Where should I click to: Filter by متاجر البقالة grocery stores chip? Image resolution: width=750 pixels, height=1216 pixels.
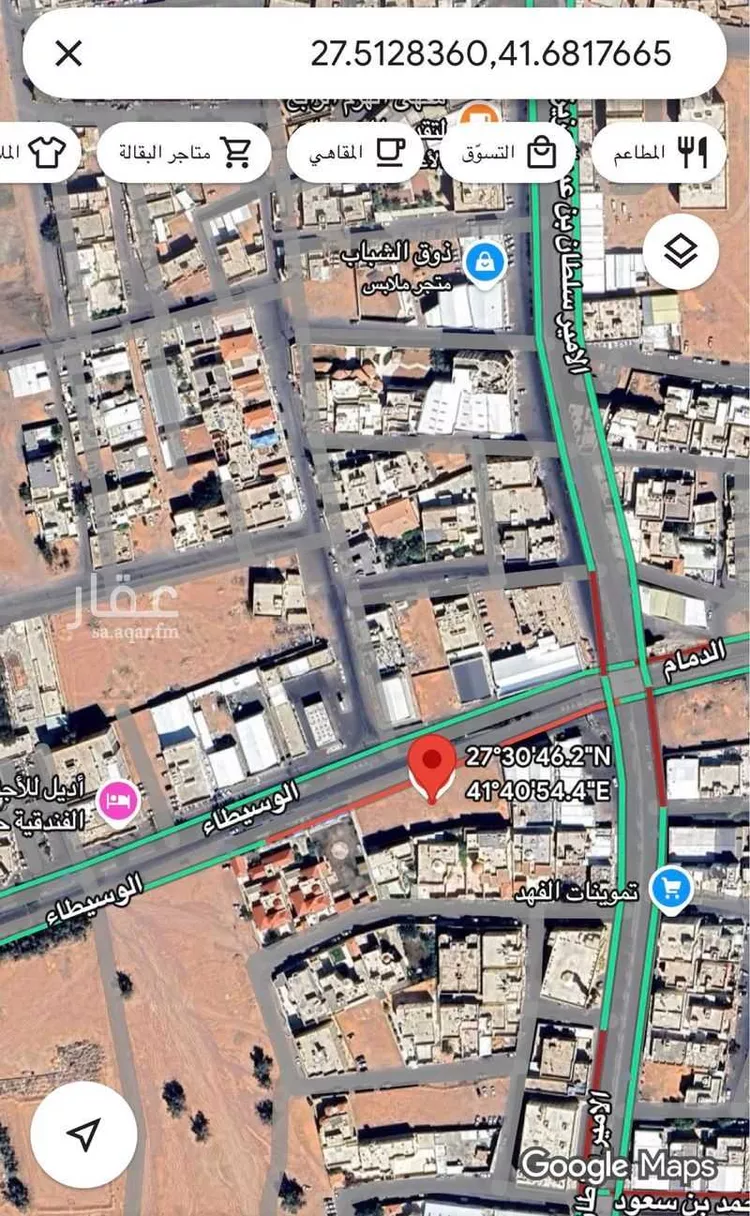184,153
